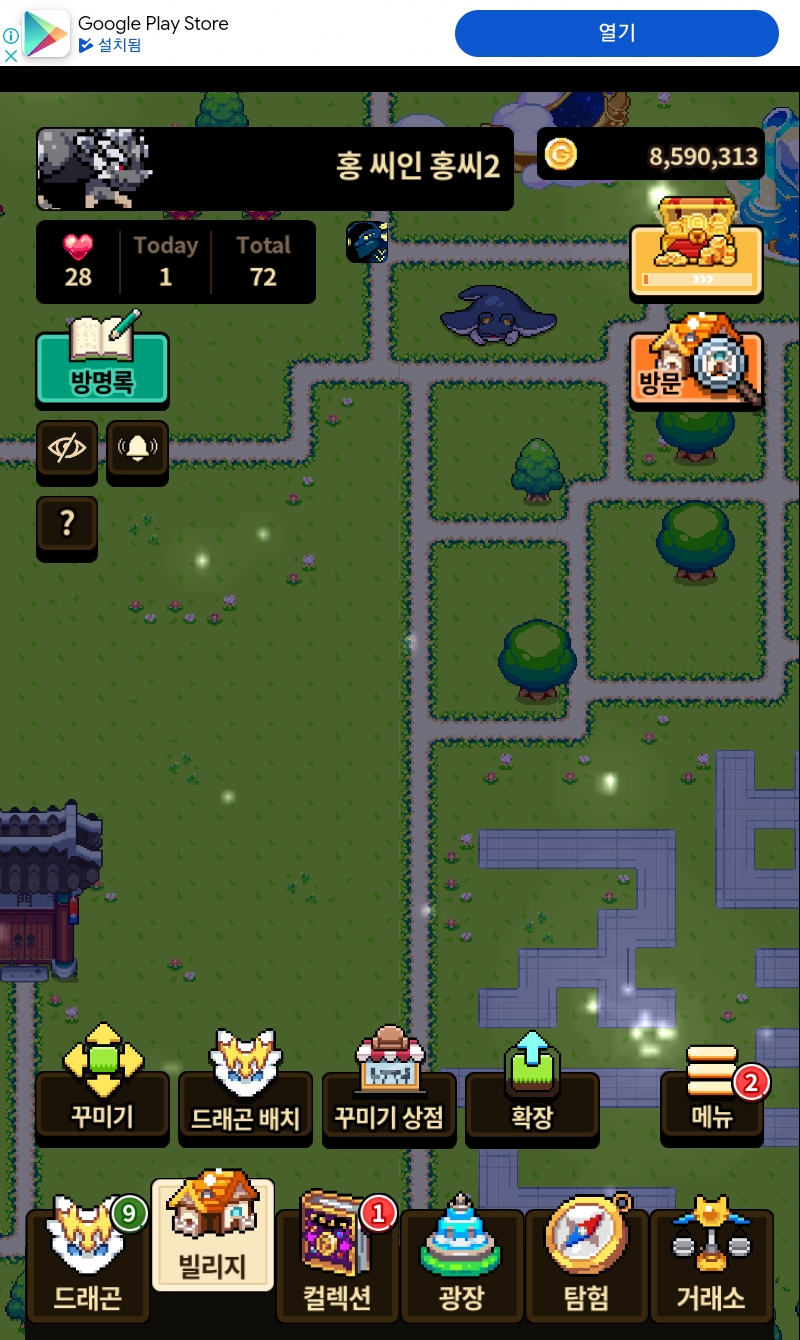Tap the 확장 expand button
Image resolution: width=800 pixels, height=1340 pixels.
coord(531,1103)
